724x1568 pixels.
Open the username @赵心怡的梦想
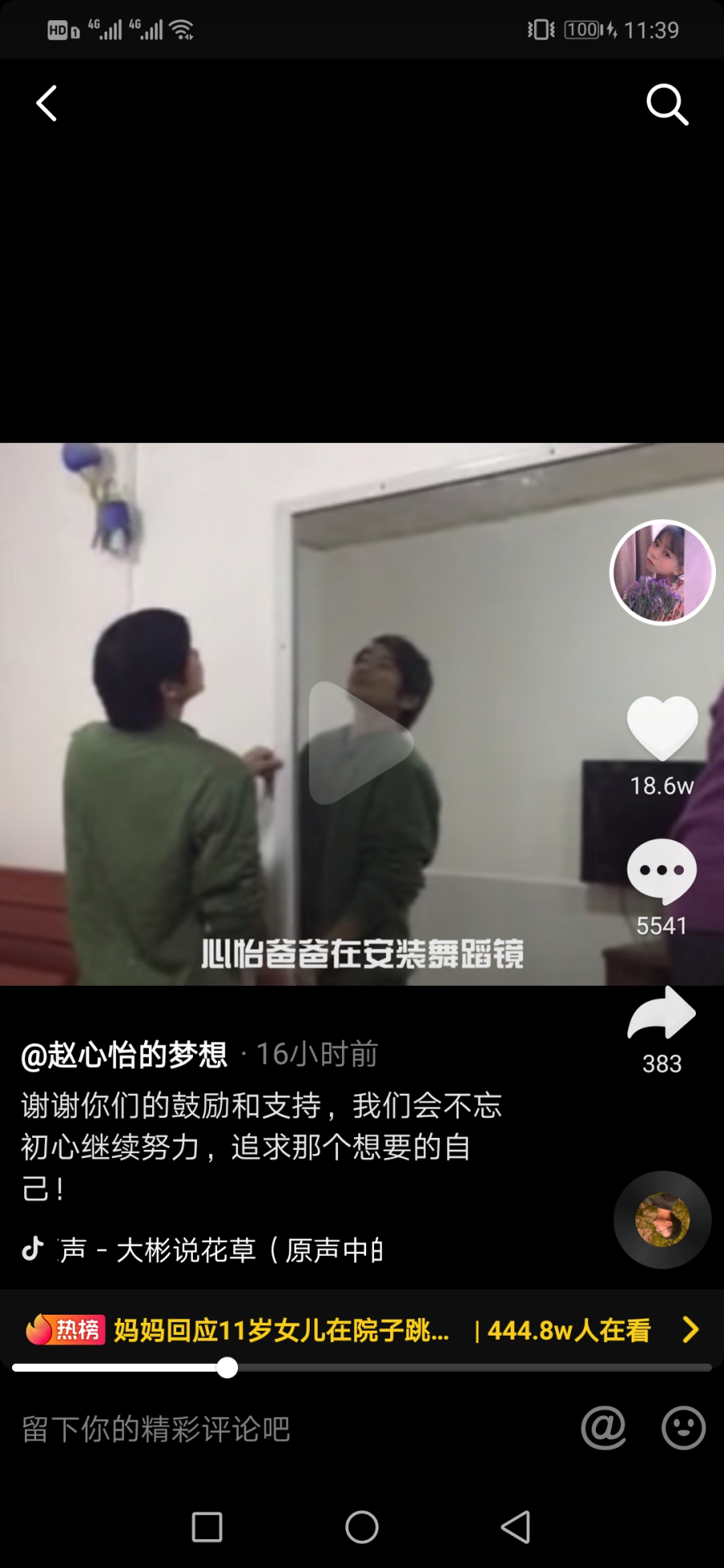tap(125, 1054)
